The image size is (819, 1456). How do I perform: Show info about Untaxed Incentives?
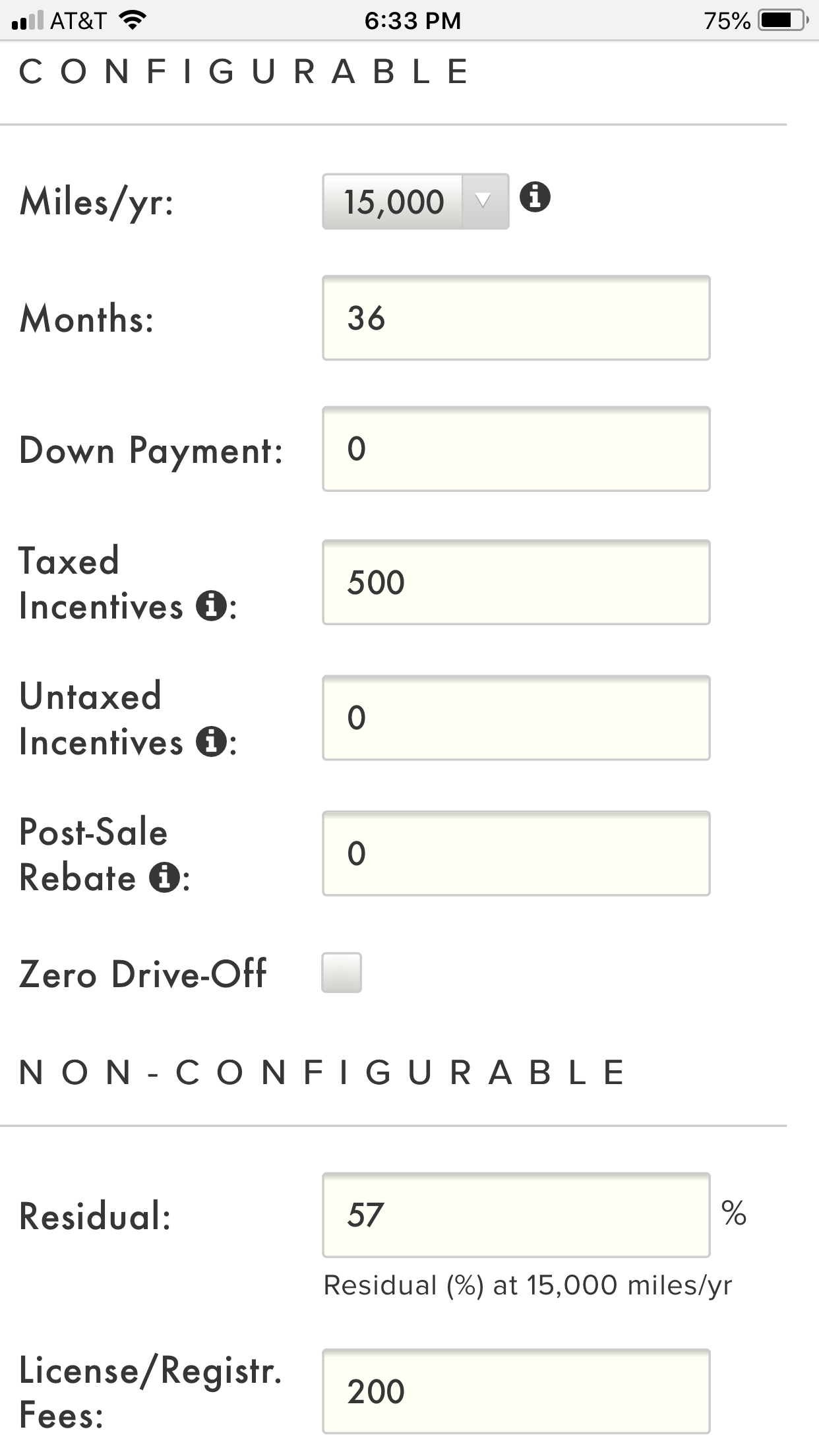click(212, 741)
